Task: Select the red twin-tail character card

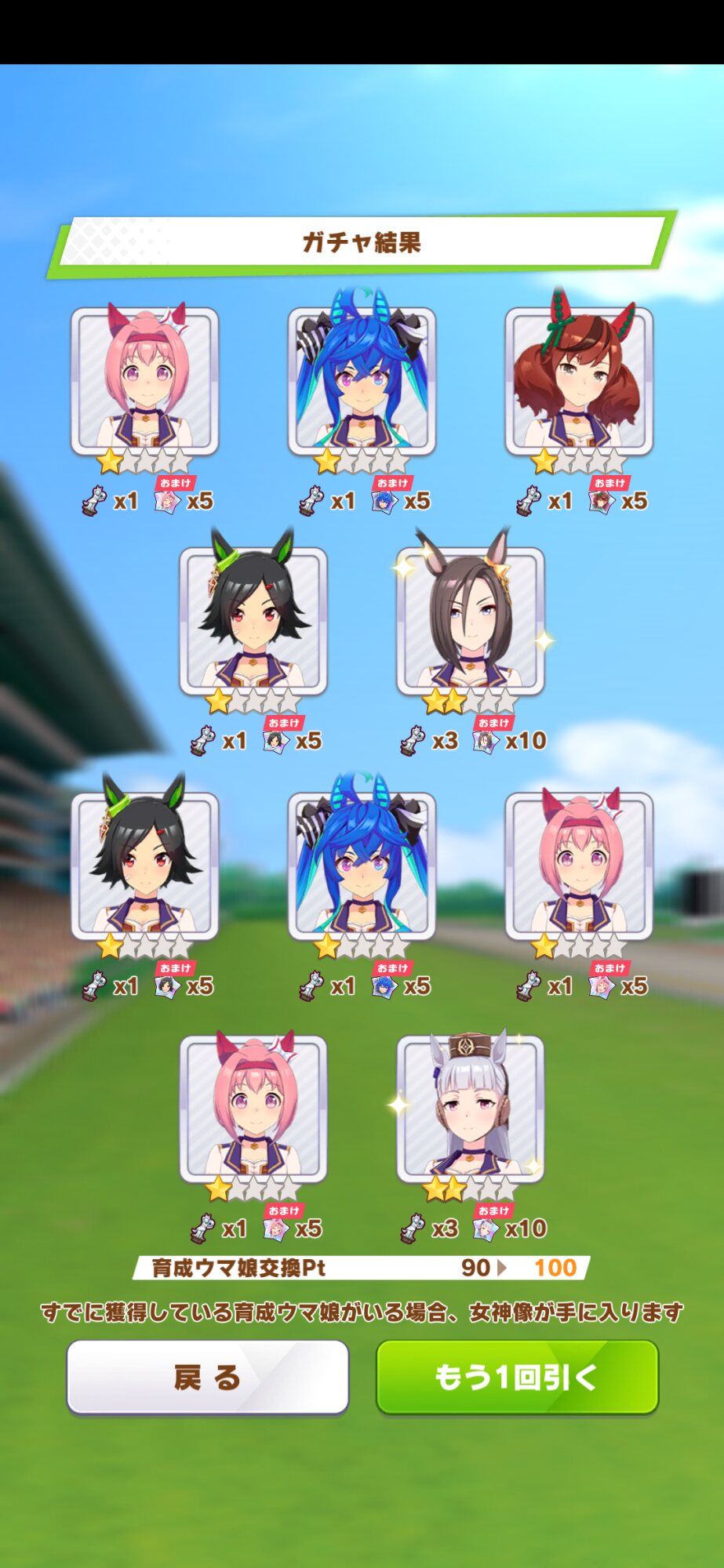Action: 578,381
